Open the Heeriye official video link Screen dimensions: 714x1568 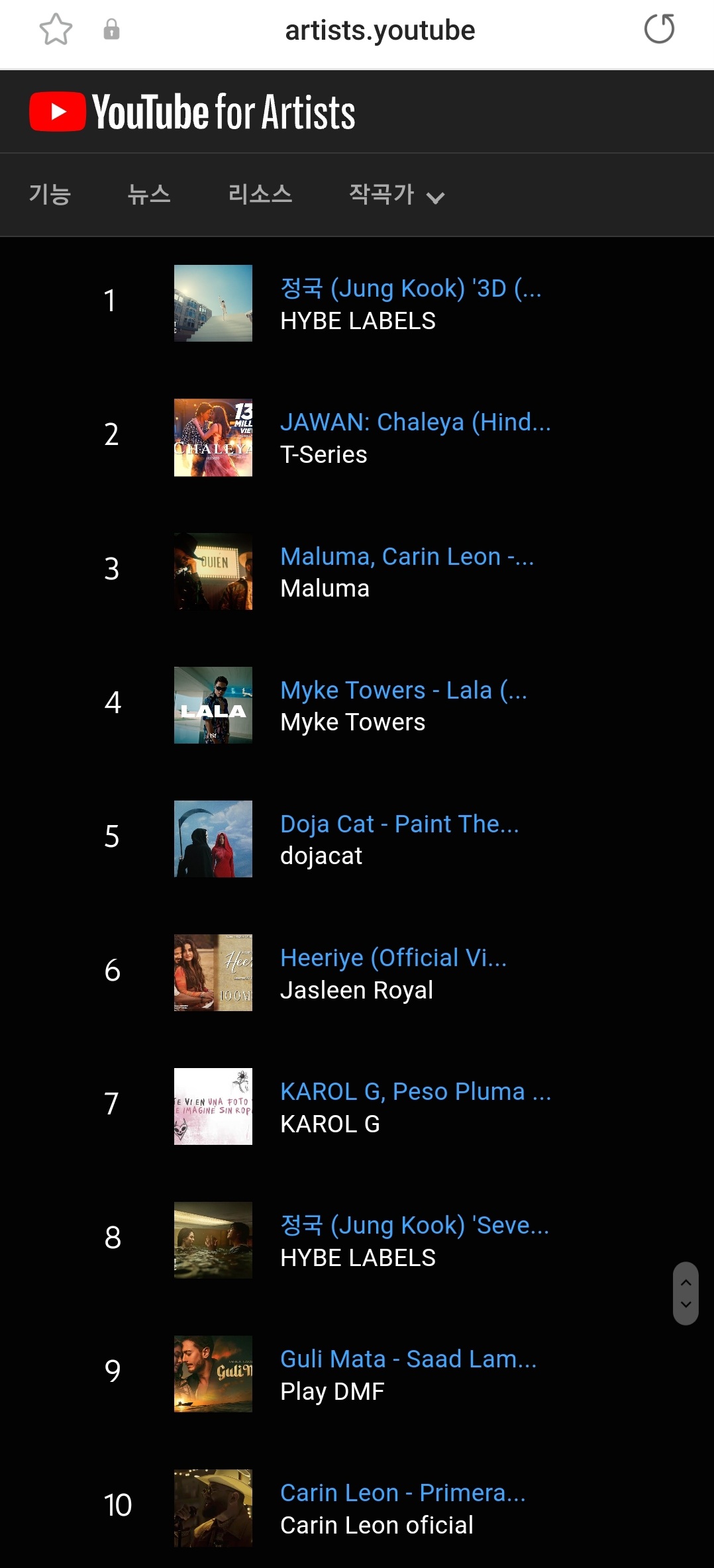(393, 957)
